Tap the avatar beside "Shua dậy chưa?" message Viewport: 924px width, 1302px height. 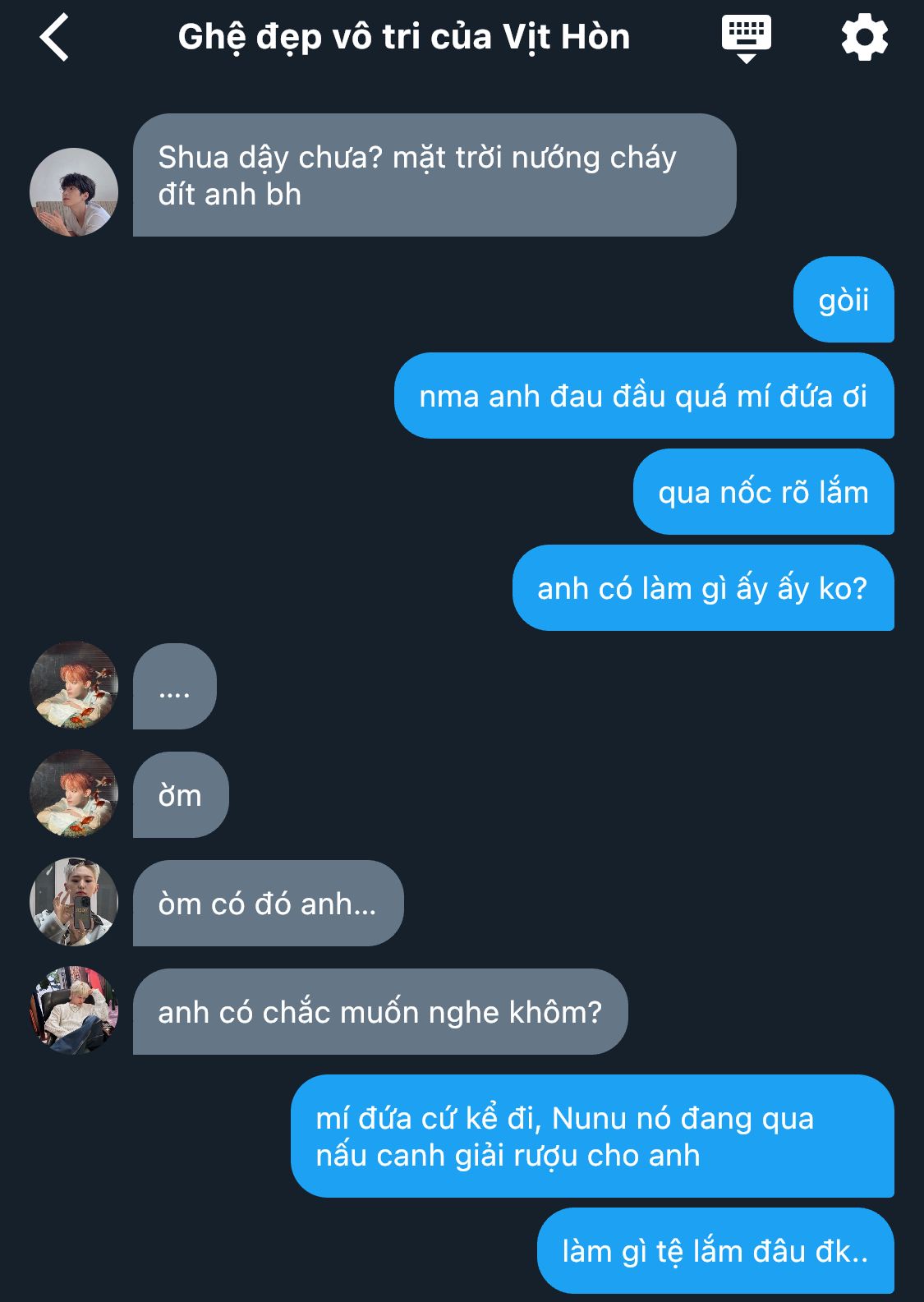pyautogui.click(x=74, y=192)
